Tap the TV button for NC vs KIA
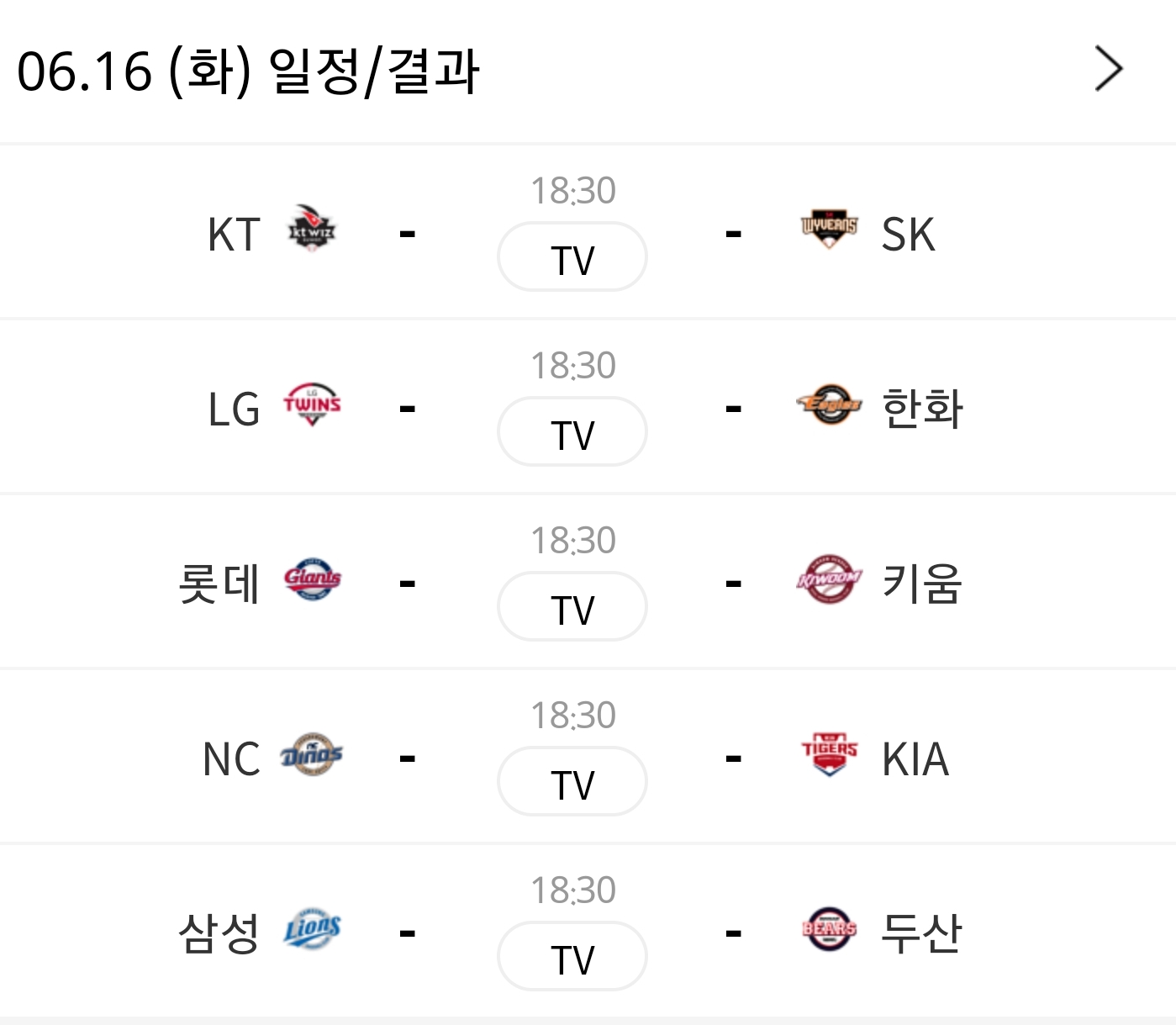 click(x=572, y=782)
